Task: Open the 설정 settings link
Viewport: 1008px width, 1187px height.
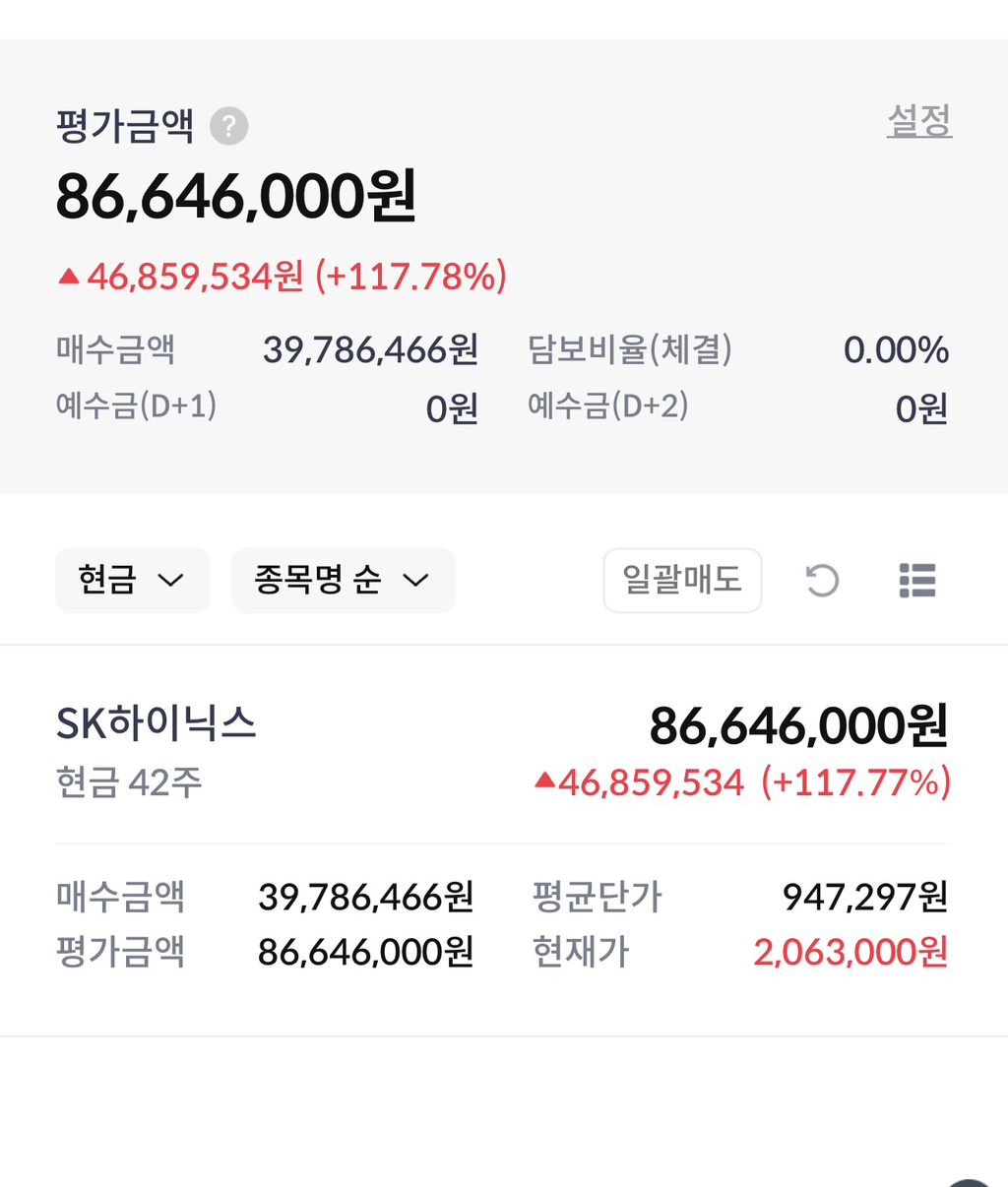Action: tap(919, 121)
